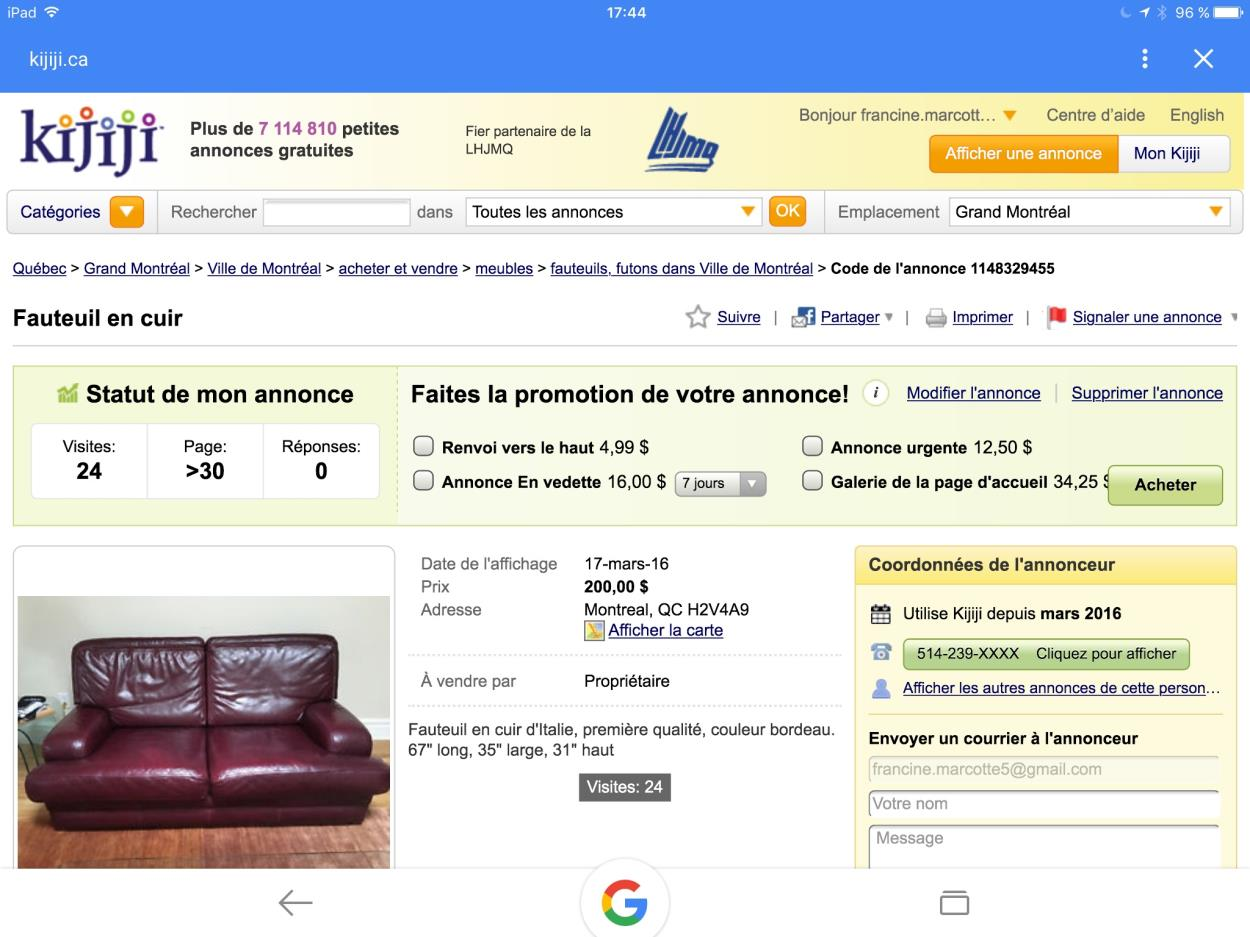Tap the orange OK search button

(x=787, y=211)
